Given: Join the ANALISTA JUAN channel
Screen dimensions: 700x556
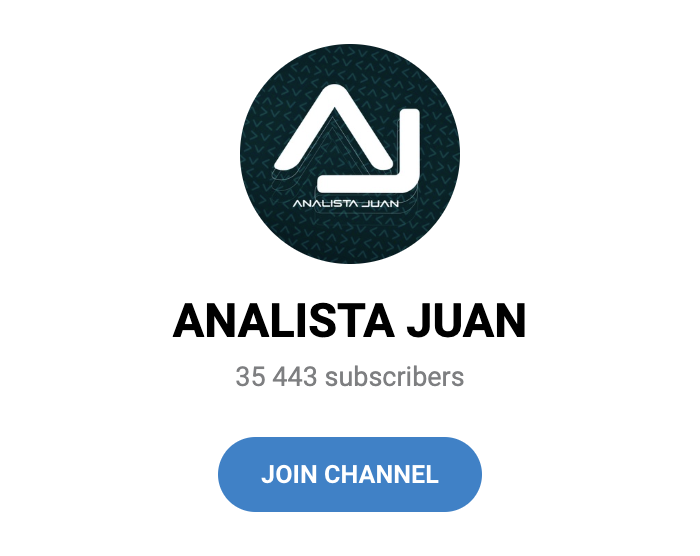Looking at the screenshot, I should coord(350,474).
